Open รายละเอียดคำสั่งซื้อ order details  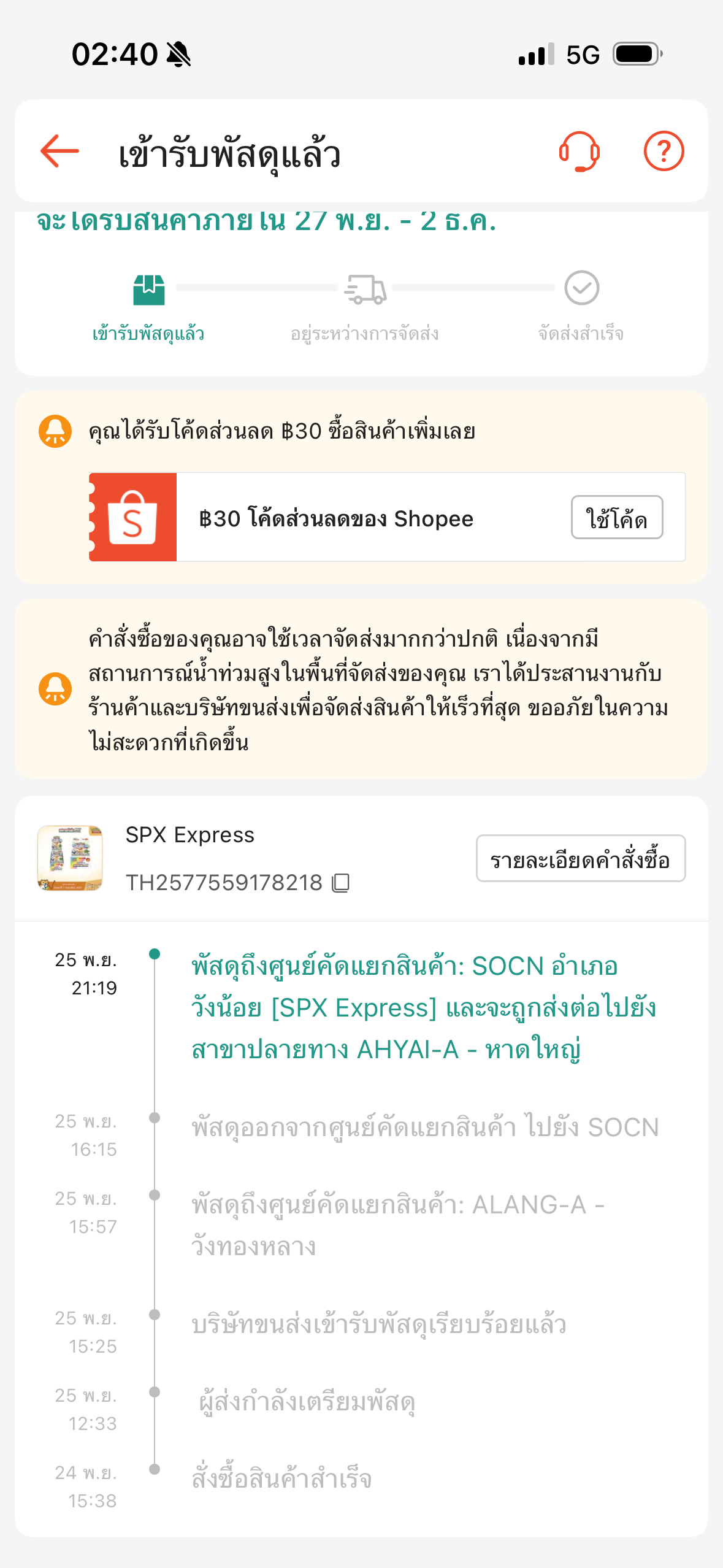(581, 858)
